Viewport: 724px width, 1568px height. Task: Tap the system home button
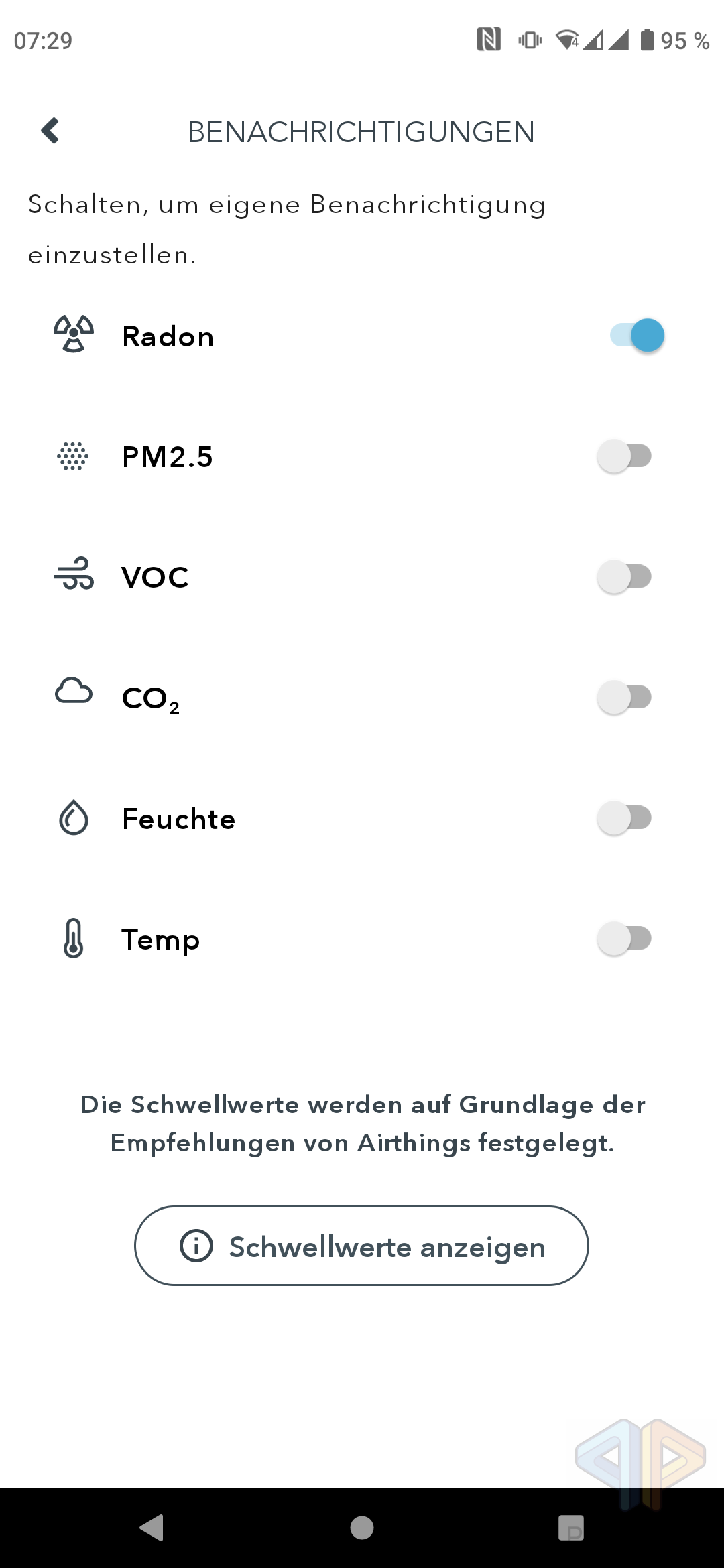tap(362, 1528)
